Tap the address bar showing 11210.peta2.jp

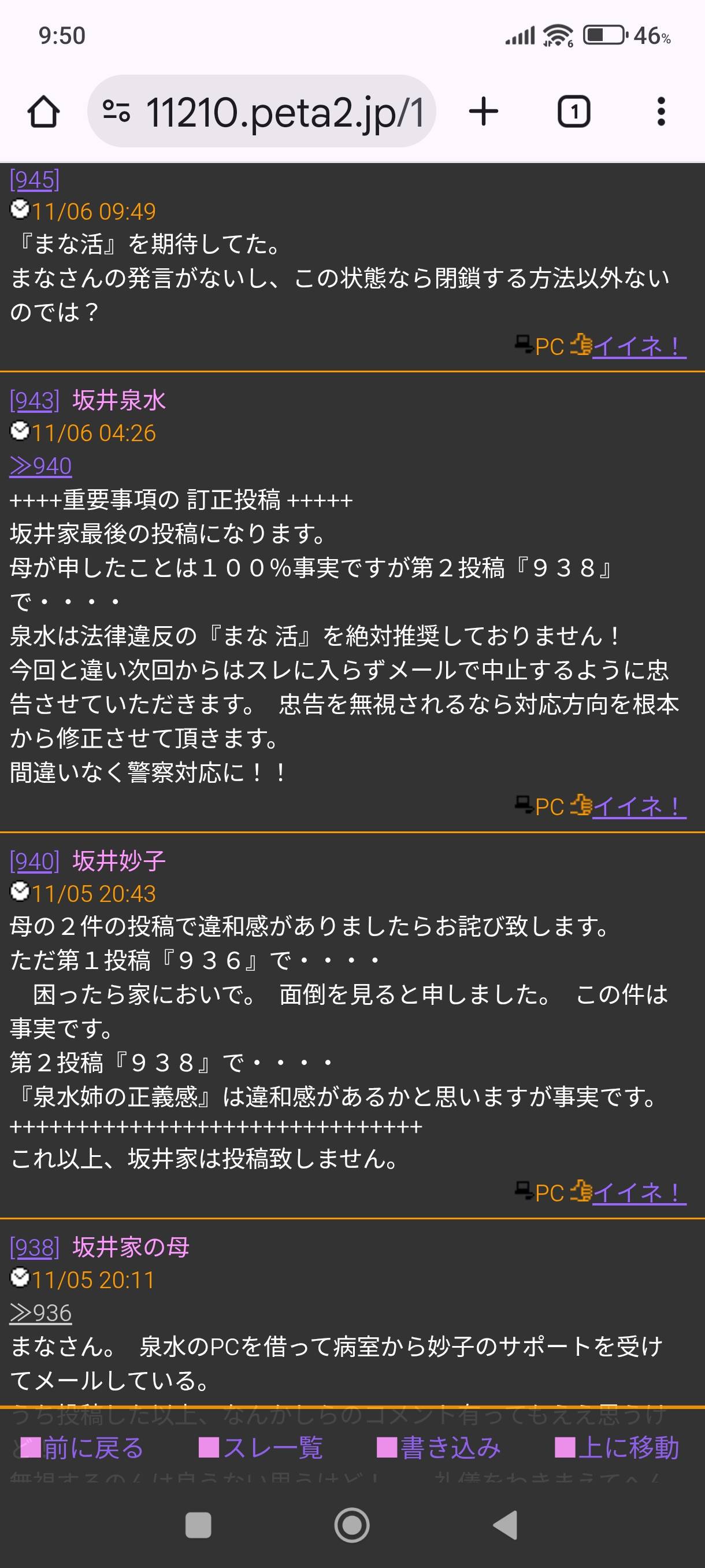[262, 112]
